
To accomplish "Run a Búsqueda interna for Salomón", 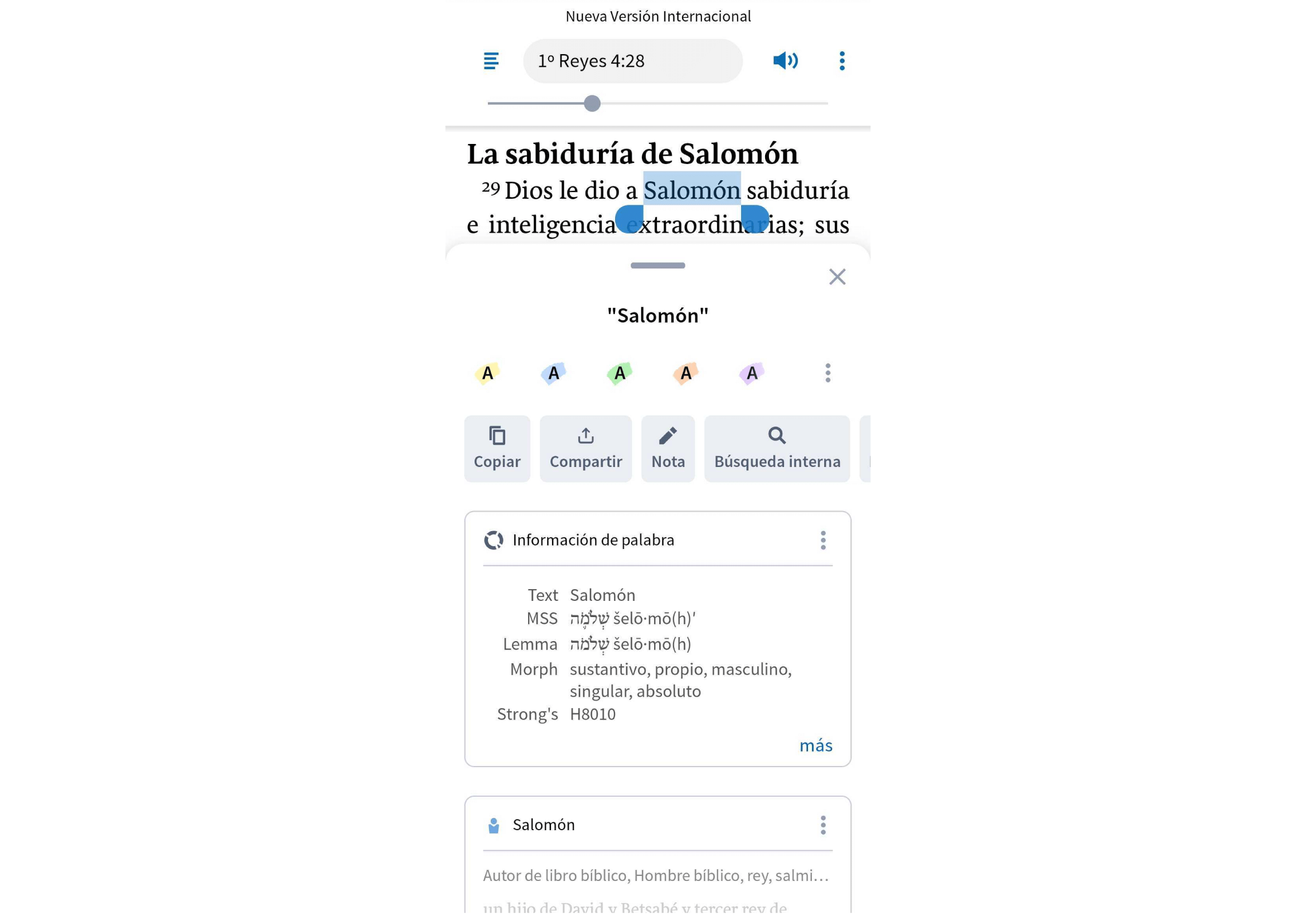I will point(776,449).
